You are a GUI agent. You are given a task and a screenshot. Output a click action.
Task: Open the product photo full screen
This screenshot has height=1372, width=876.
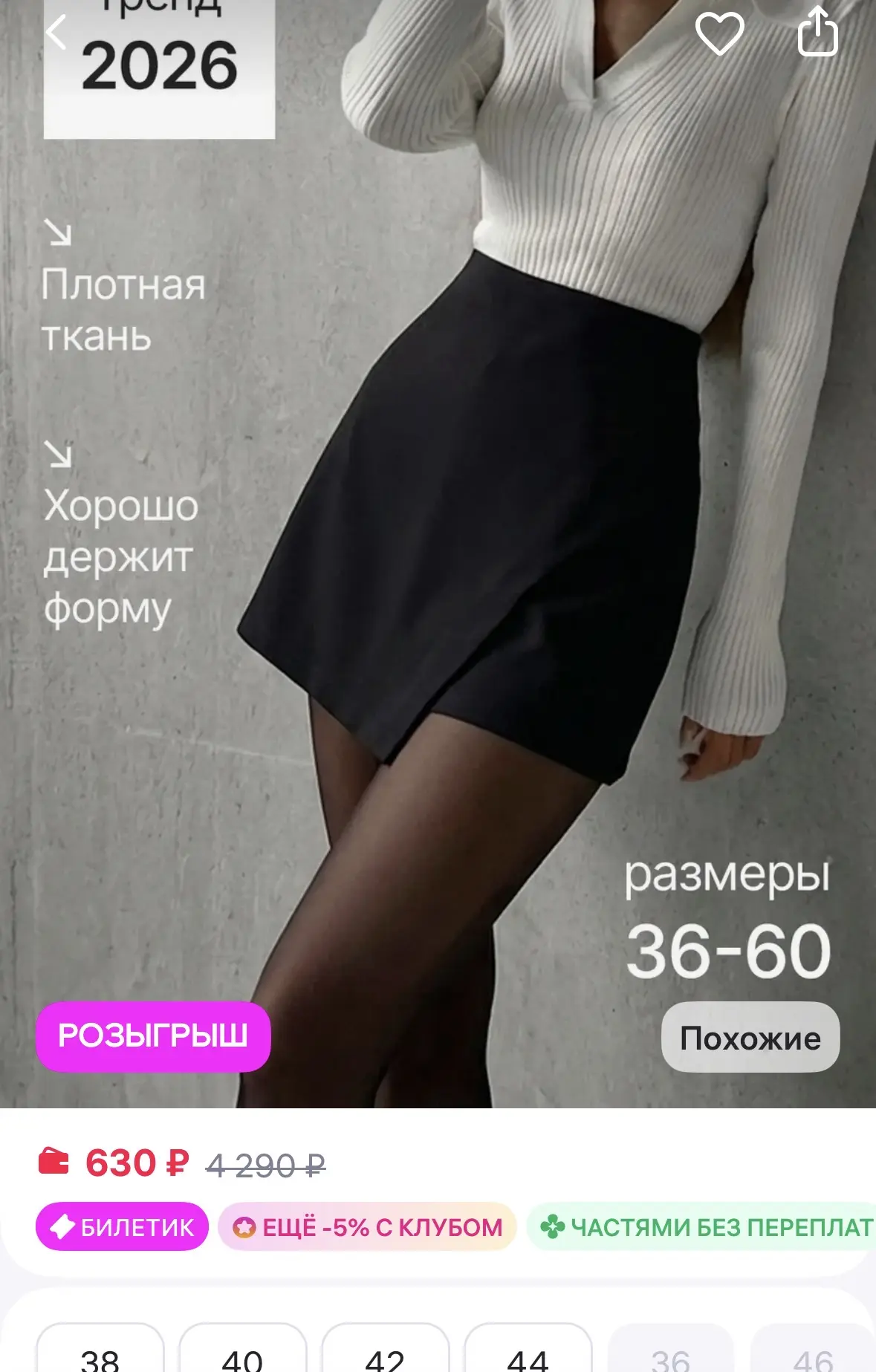coord(438,553)
